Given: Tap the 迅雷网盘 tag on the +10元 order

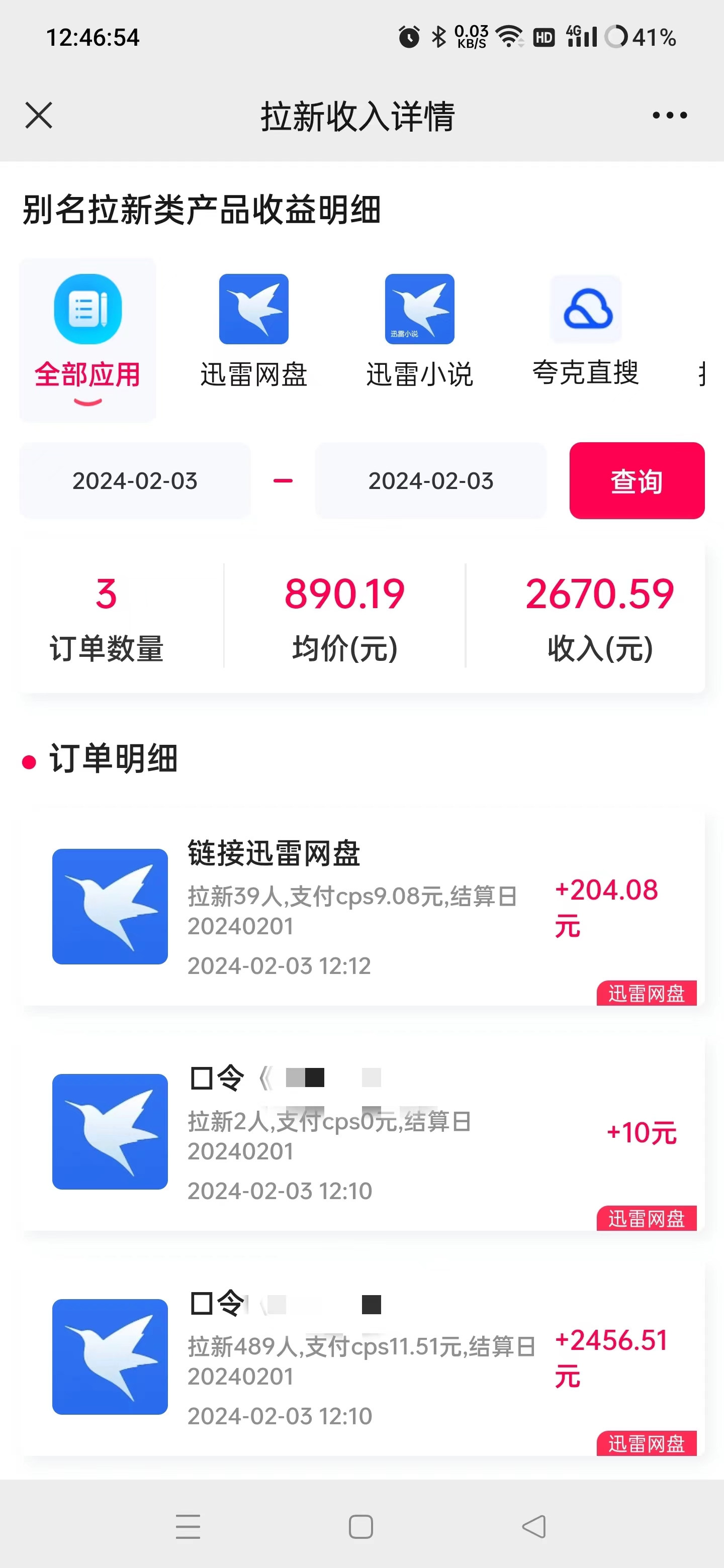Looking at the screenshot, I should (647, 1219).
